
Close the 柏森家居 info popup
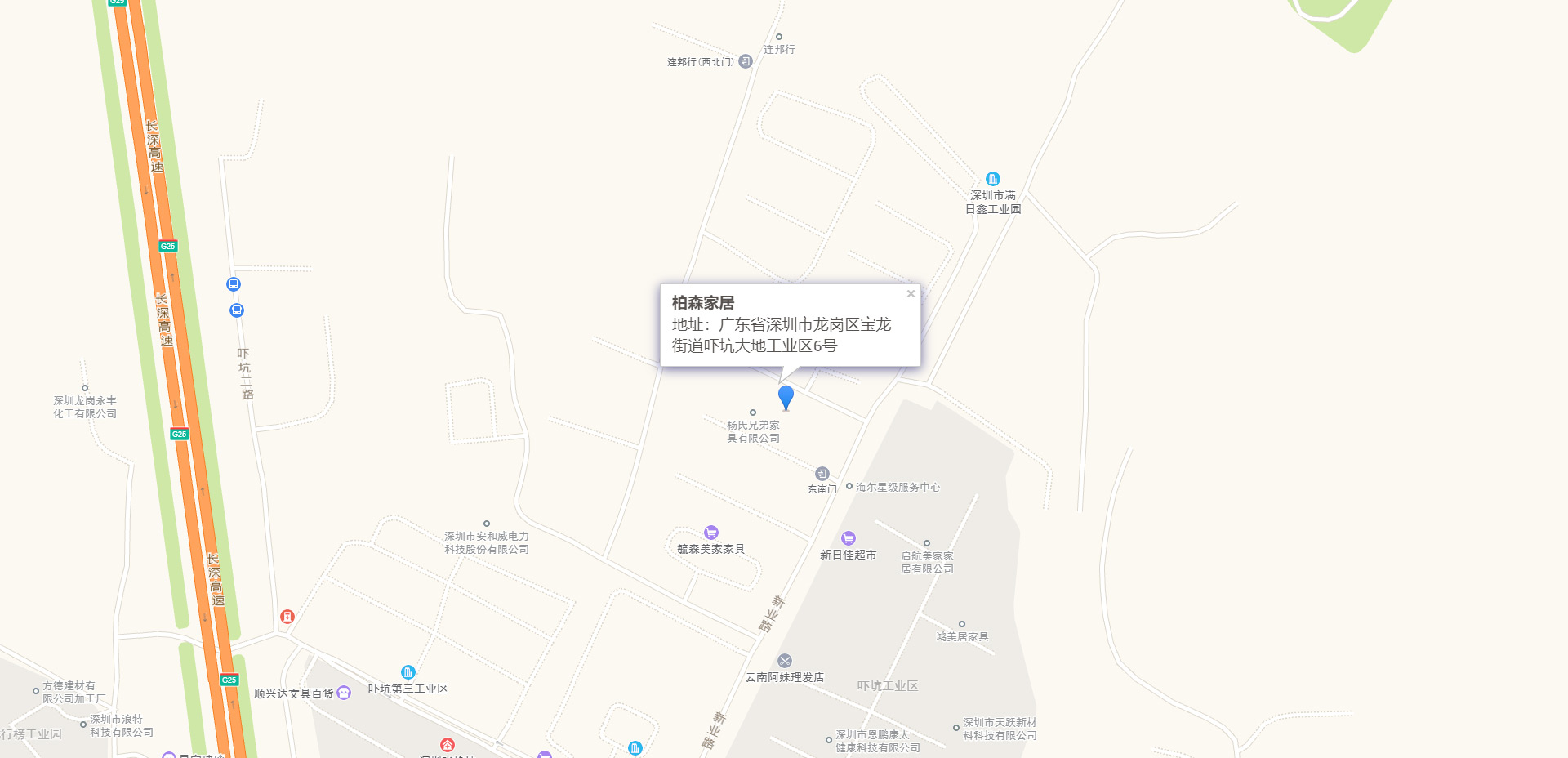[x=911, y=294]
